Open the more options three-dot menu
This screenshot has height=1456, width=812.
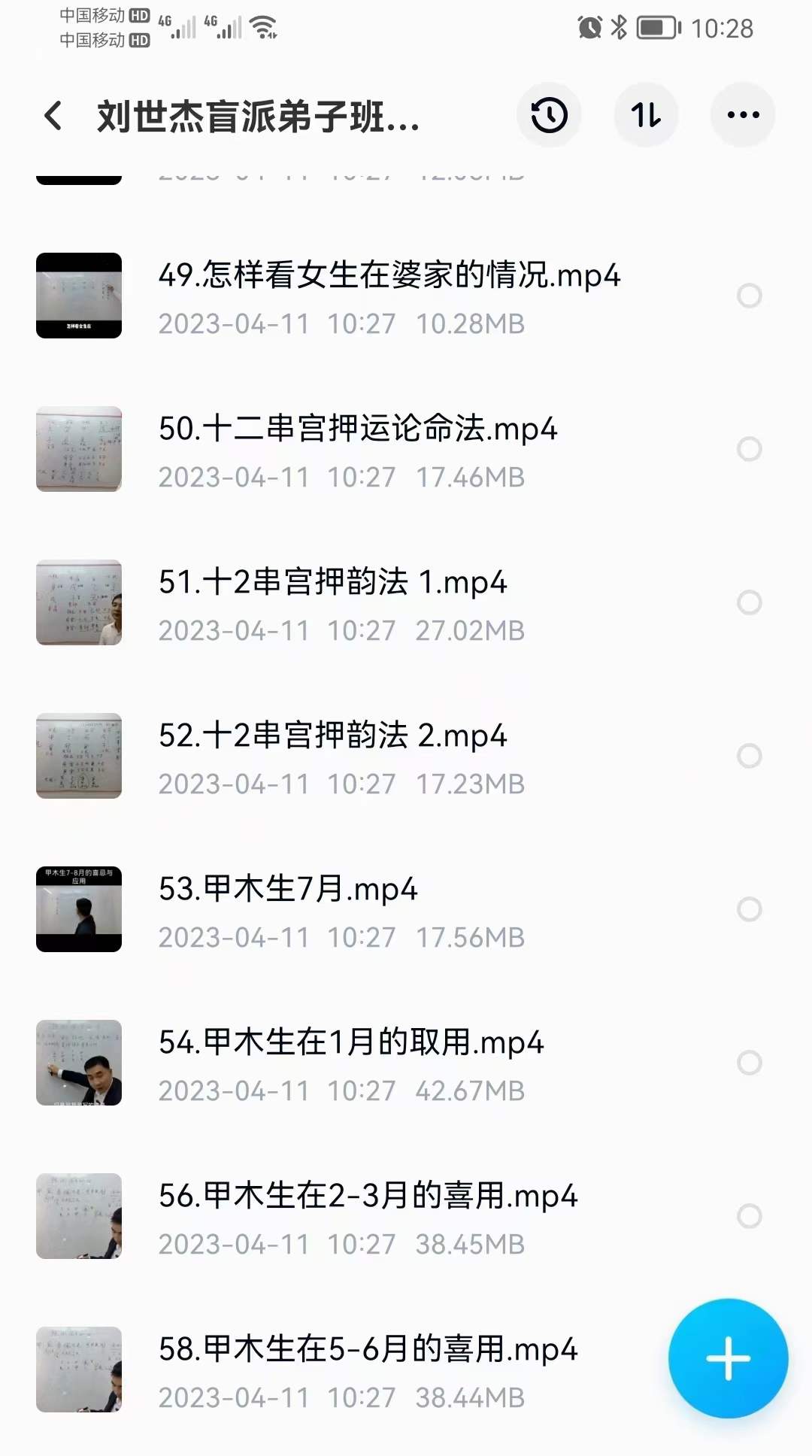tap(742, 114)
